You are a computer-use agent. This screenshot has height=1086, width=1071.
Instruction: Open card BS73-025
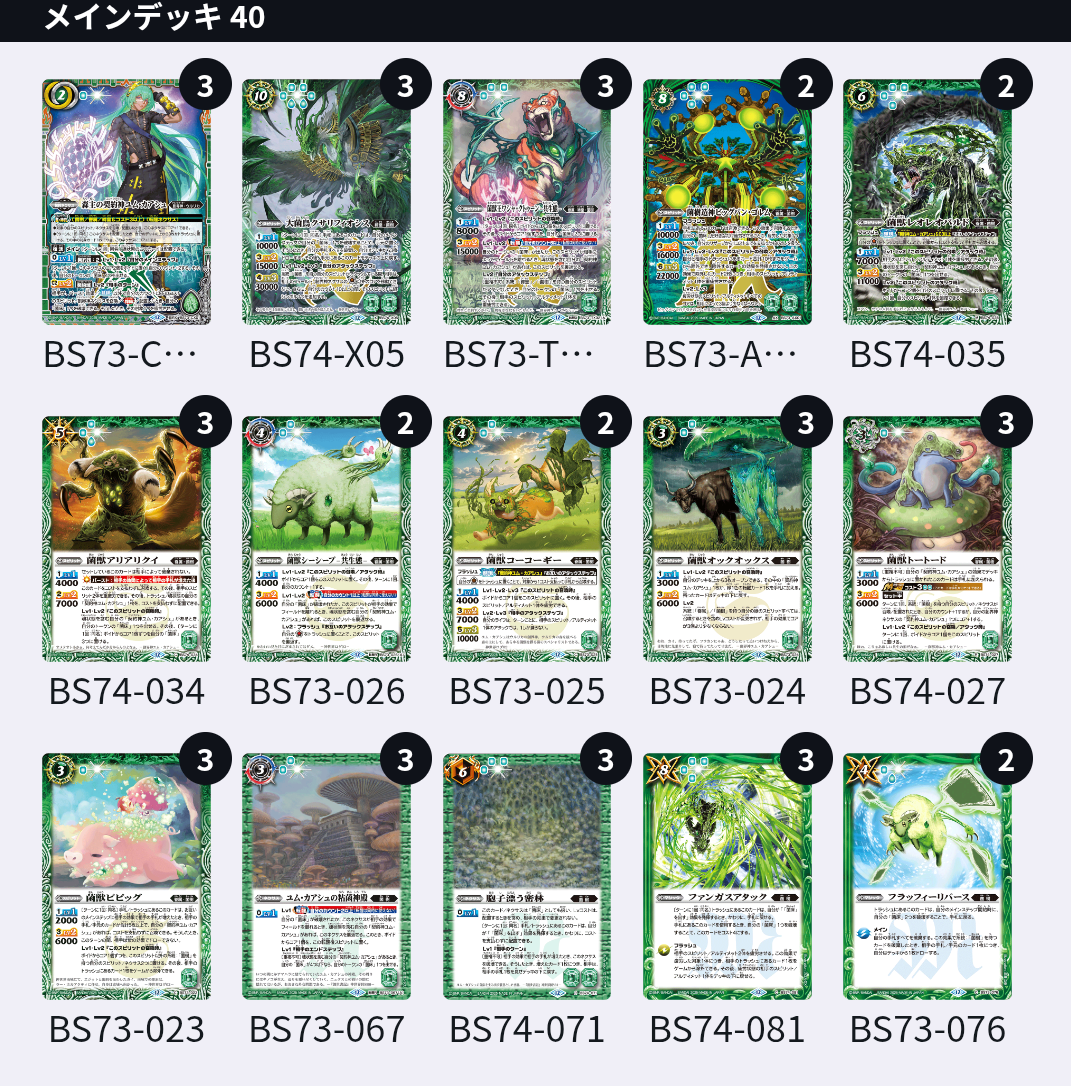(x=527, y=540)
